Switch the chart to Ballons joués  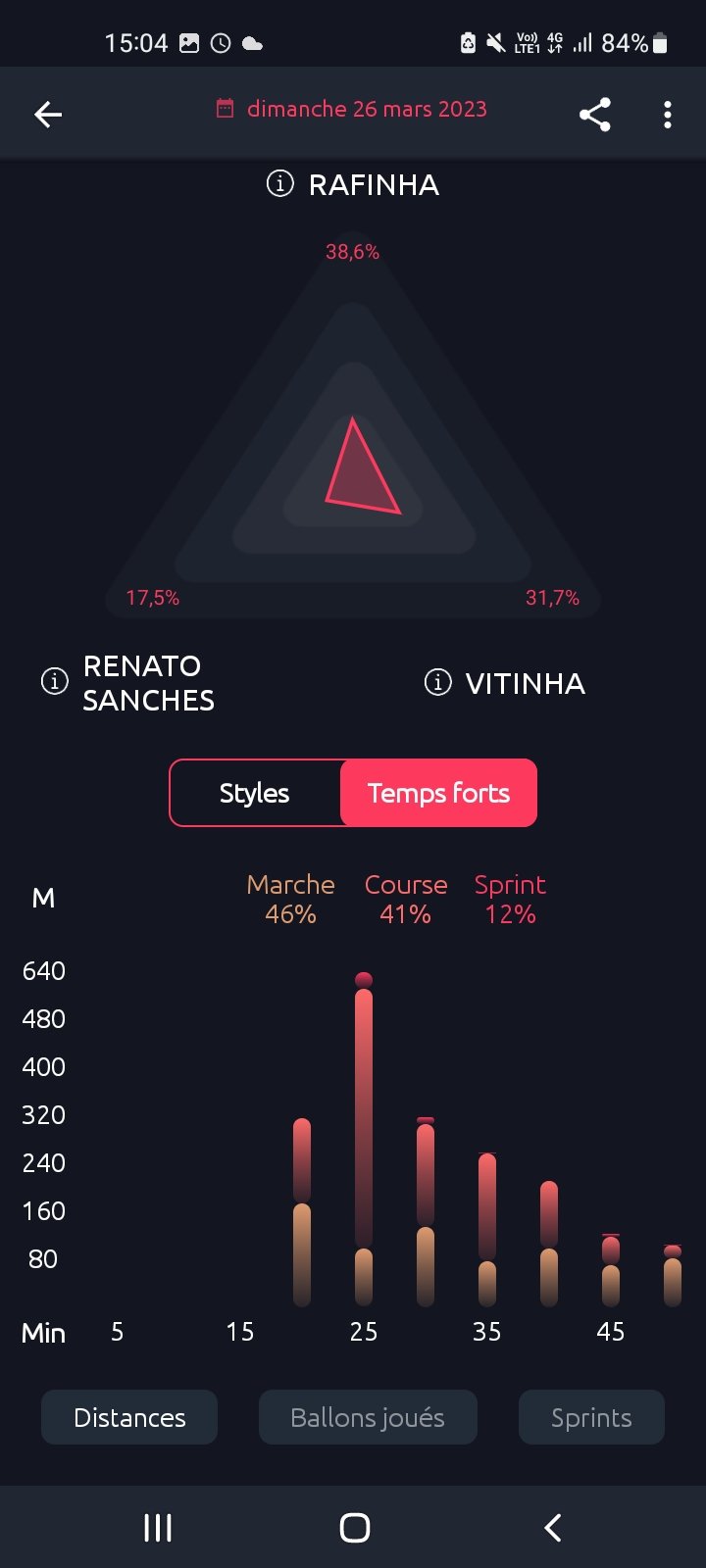[x=368, y=1417]
